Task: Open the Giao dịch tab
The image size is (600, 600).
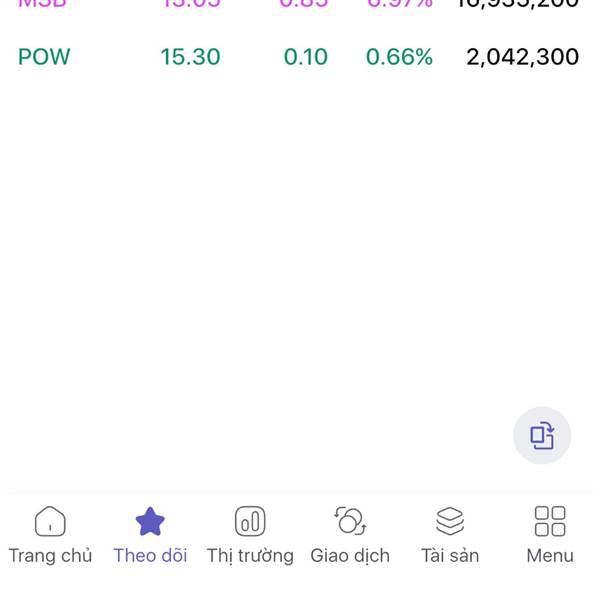Action: [x=350, y=535]
